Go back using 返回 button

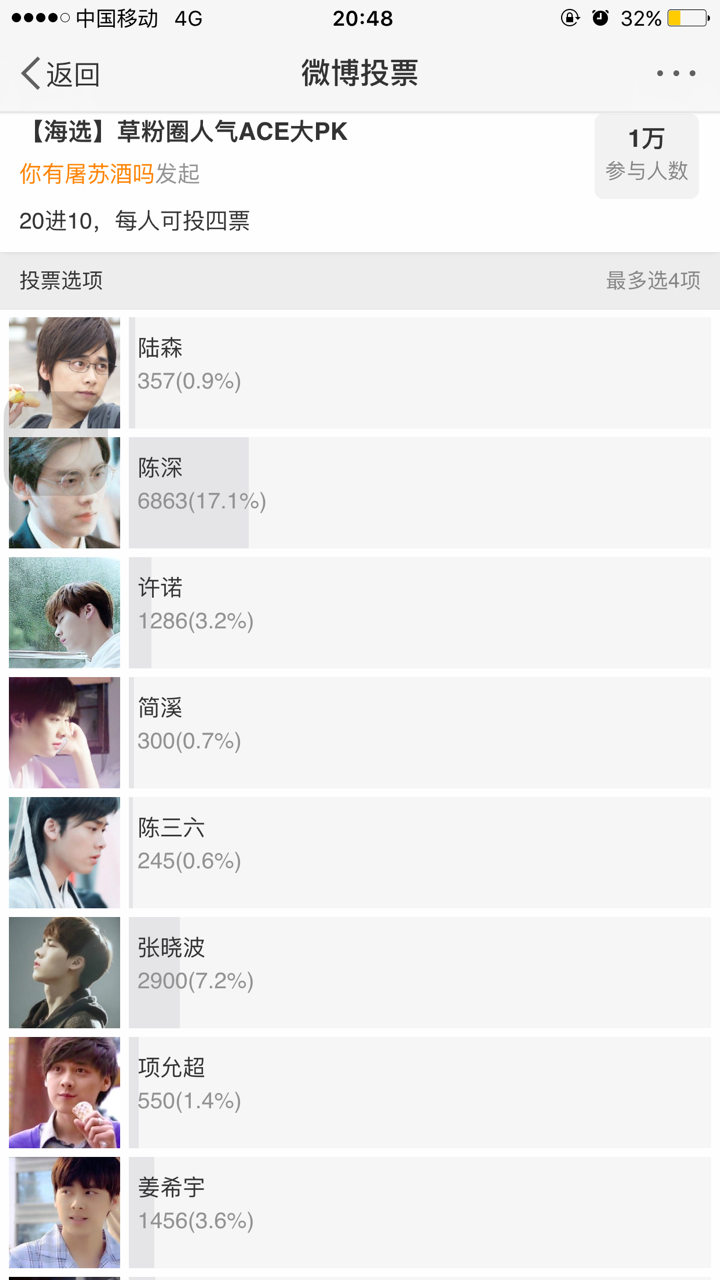pos(60,74)
